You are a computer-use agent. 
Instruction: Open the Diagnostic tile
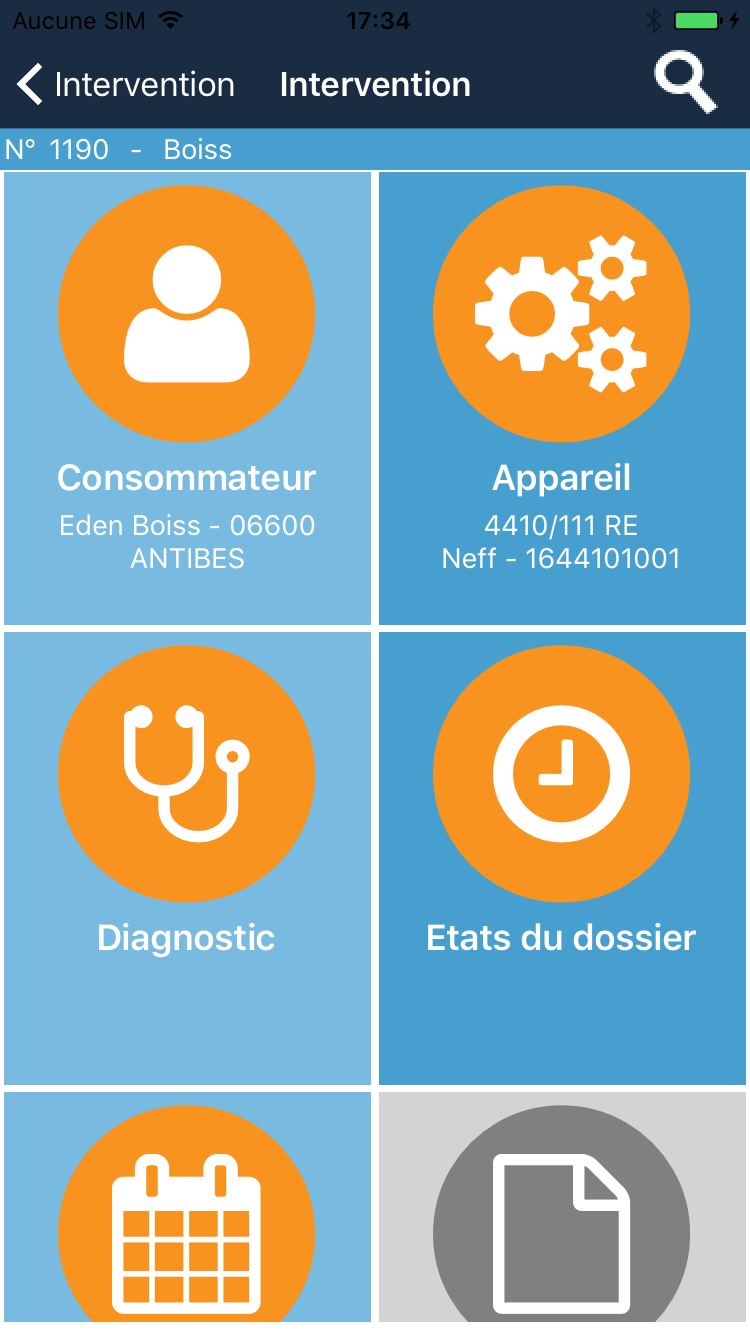pos(187,858)
